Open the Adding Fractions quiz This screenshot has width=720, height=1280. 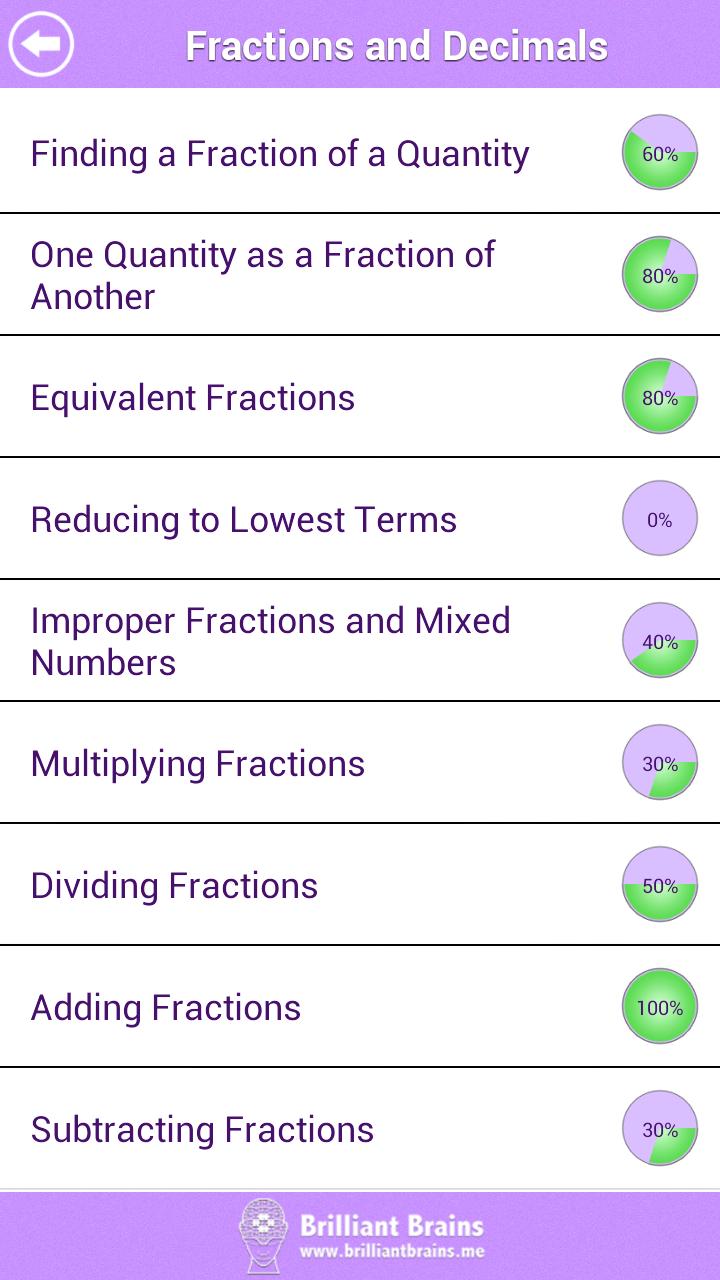(x=166, y=1007)
